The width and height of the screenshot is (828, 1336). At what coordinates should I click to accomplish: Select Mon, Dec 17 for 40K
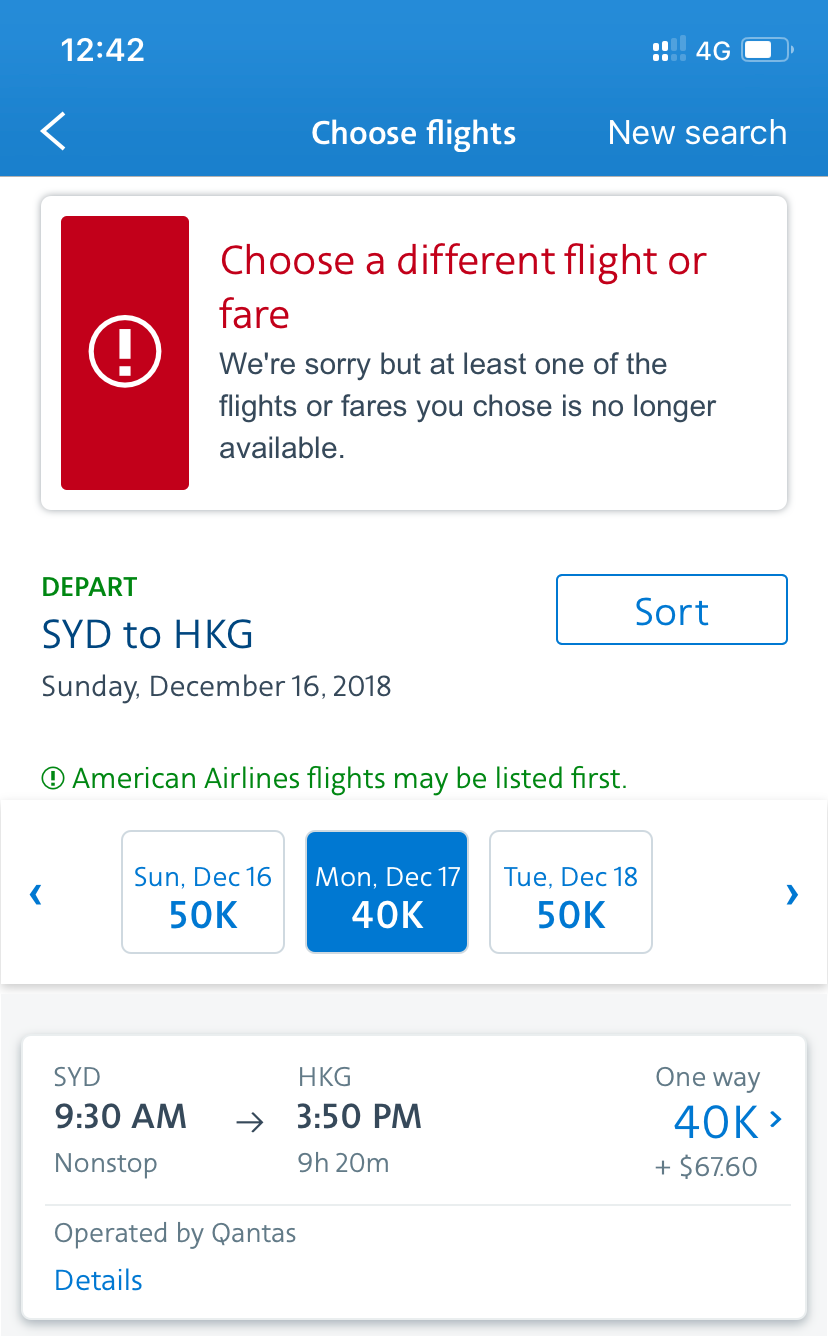[x=387, y=893]
